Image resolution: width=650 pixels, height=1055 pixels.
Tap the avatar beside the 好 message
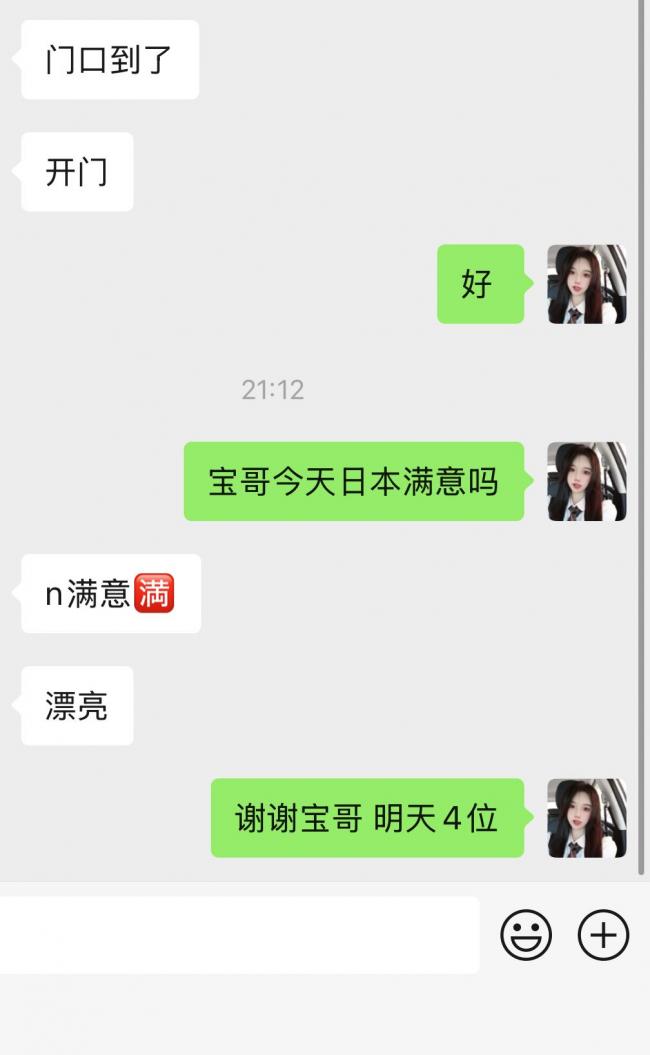(587, 284)
